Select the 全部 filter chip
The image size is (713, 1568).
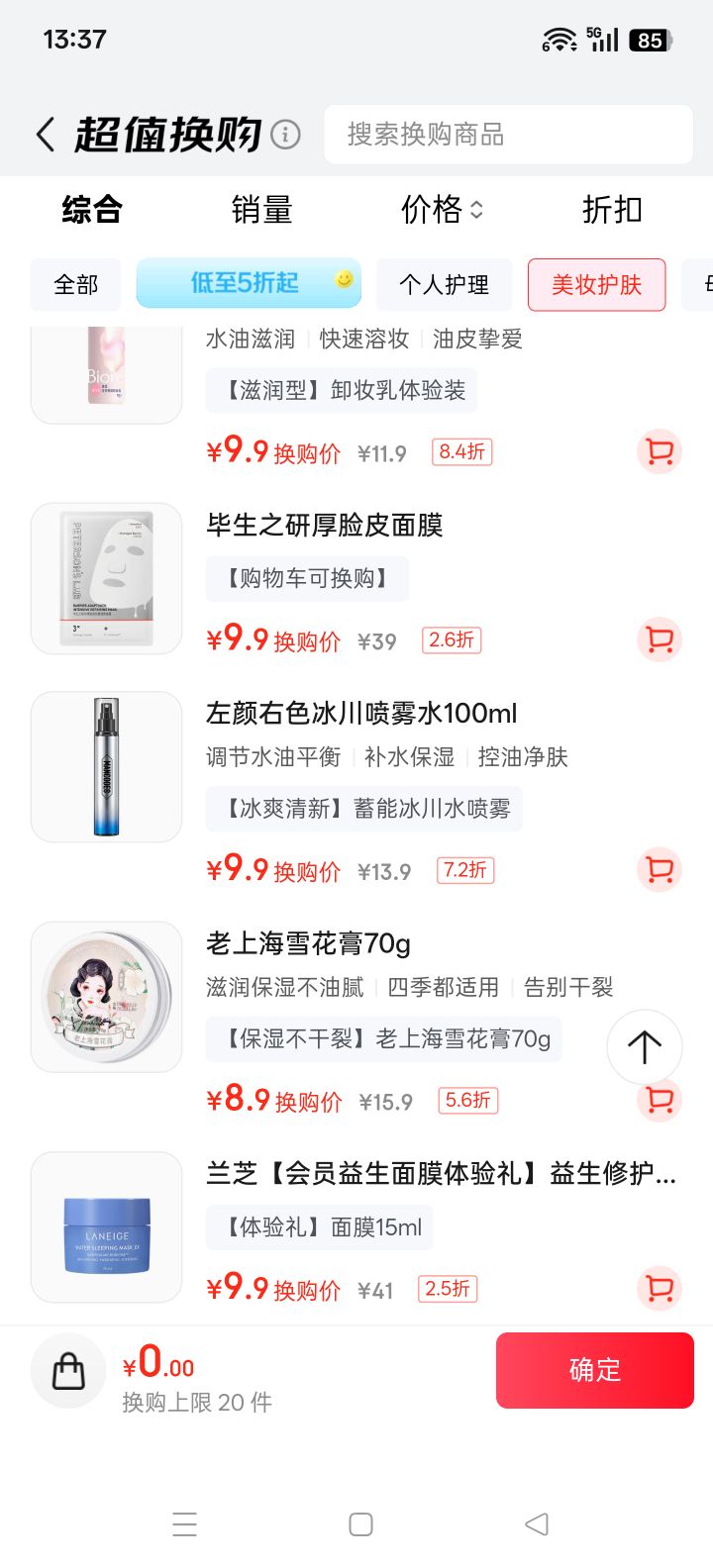pos(75,284)
